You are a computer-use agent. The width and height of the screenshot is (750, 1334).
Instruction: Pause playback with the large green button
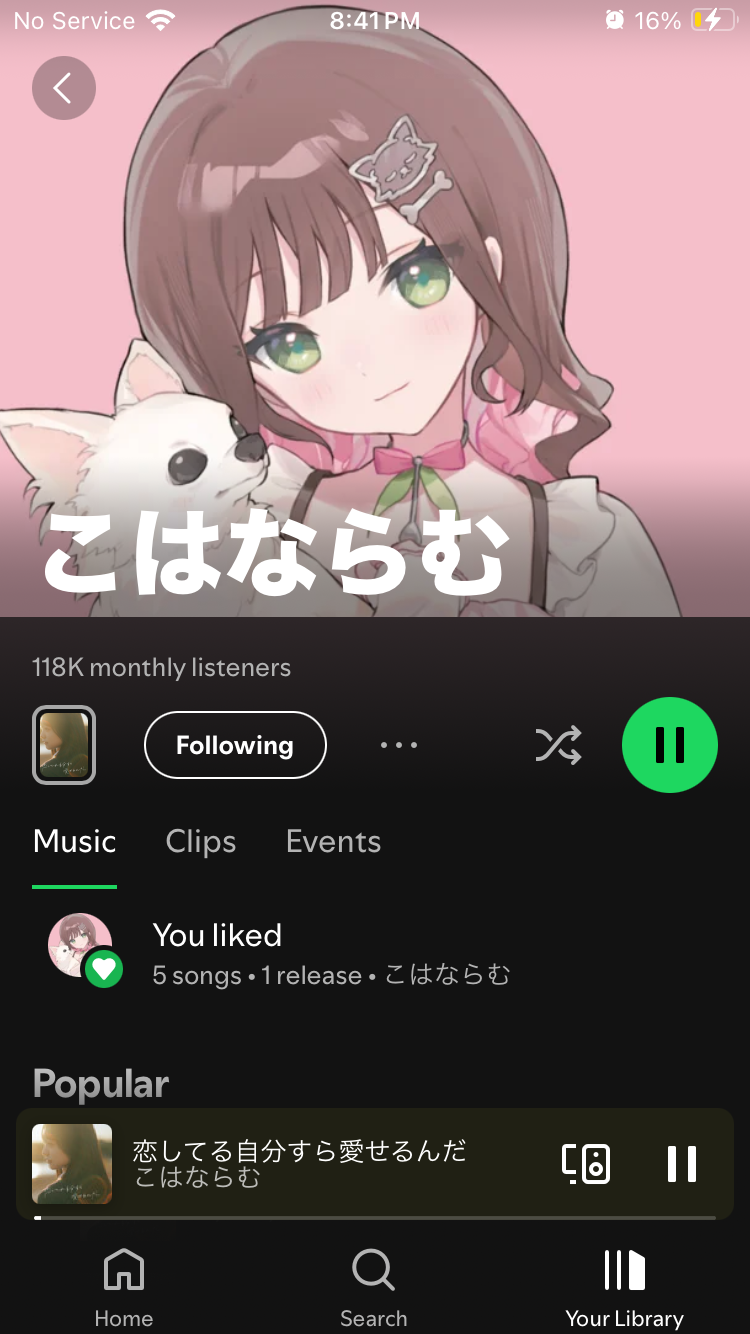(669, 745)
